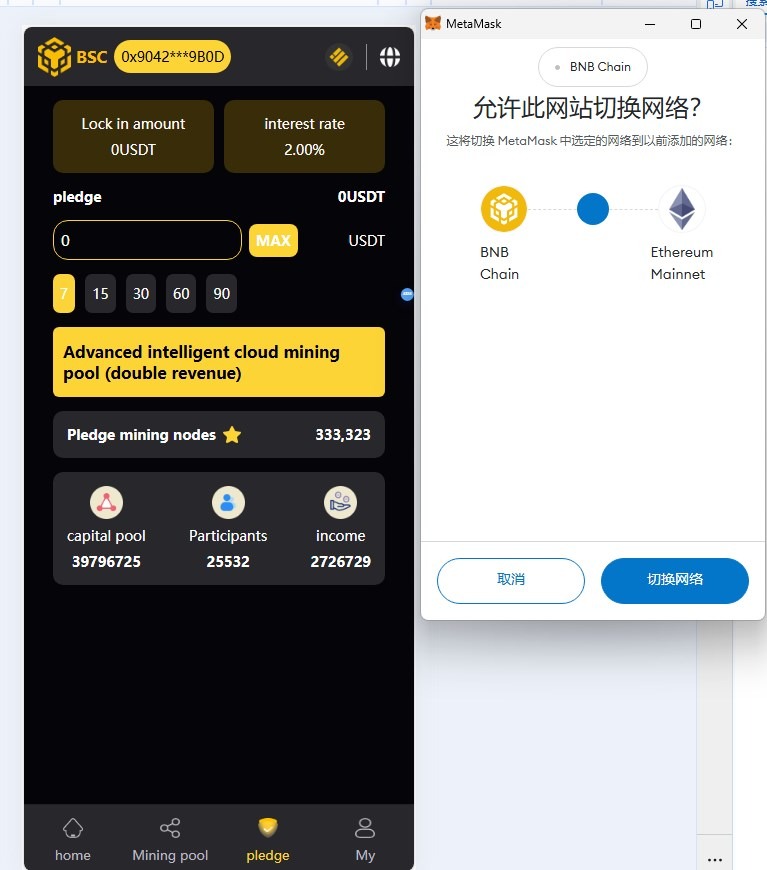The image size is (767, 870).
Task: Tap the MAX button
Action: click(273, 240)
